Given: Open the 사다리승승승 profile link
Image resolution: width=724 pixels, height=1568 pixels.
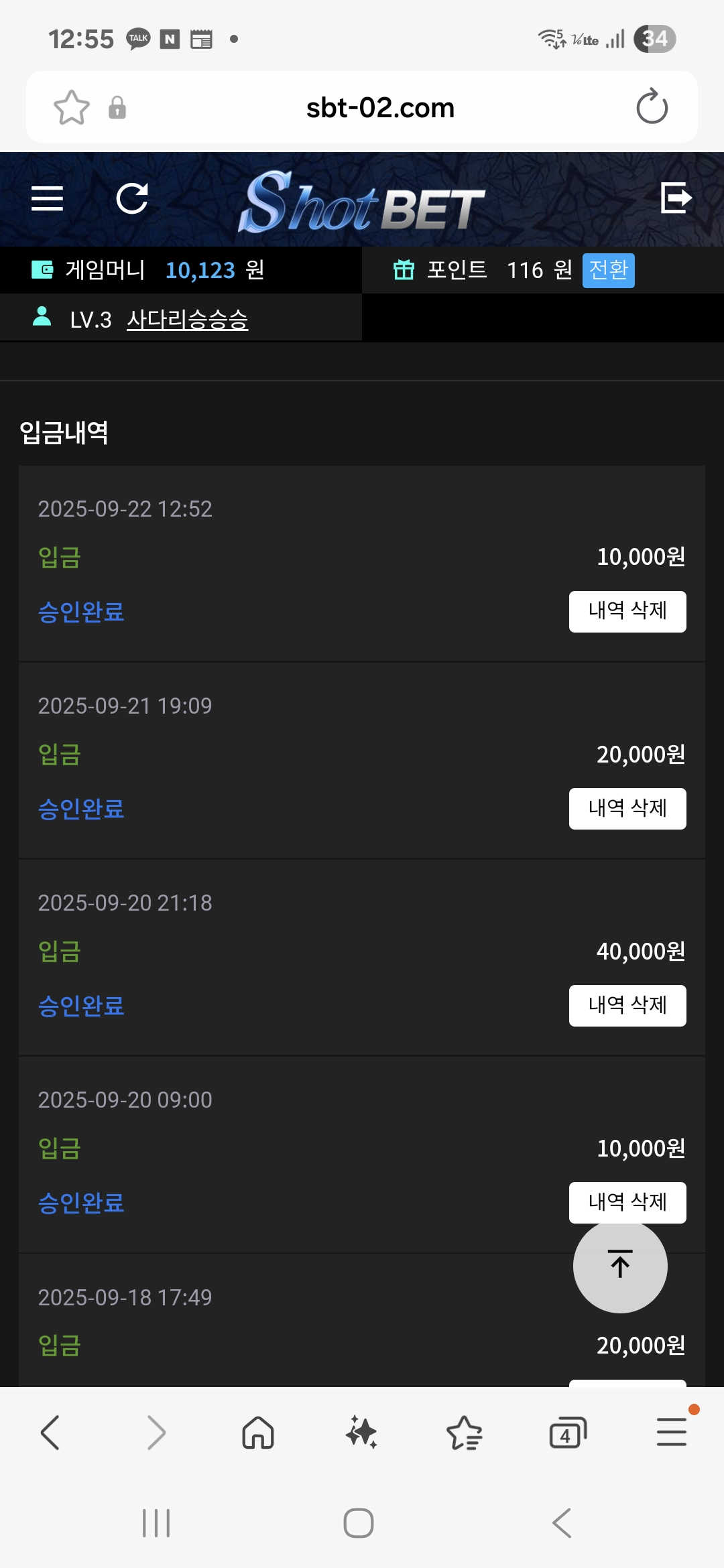Looking at the screenshot, I should click(187, 320).
